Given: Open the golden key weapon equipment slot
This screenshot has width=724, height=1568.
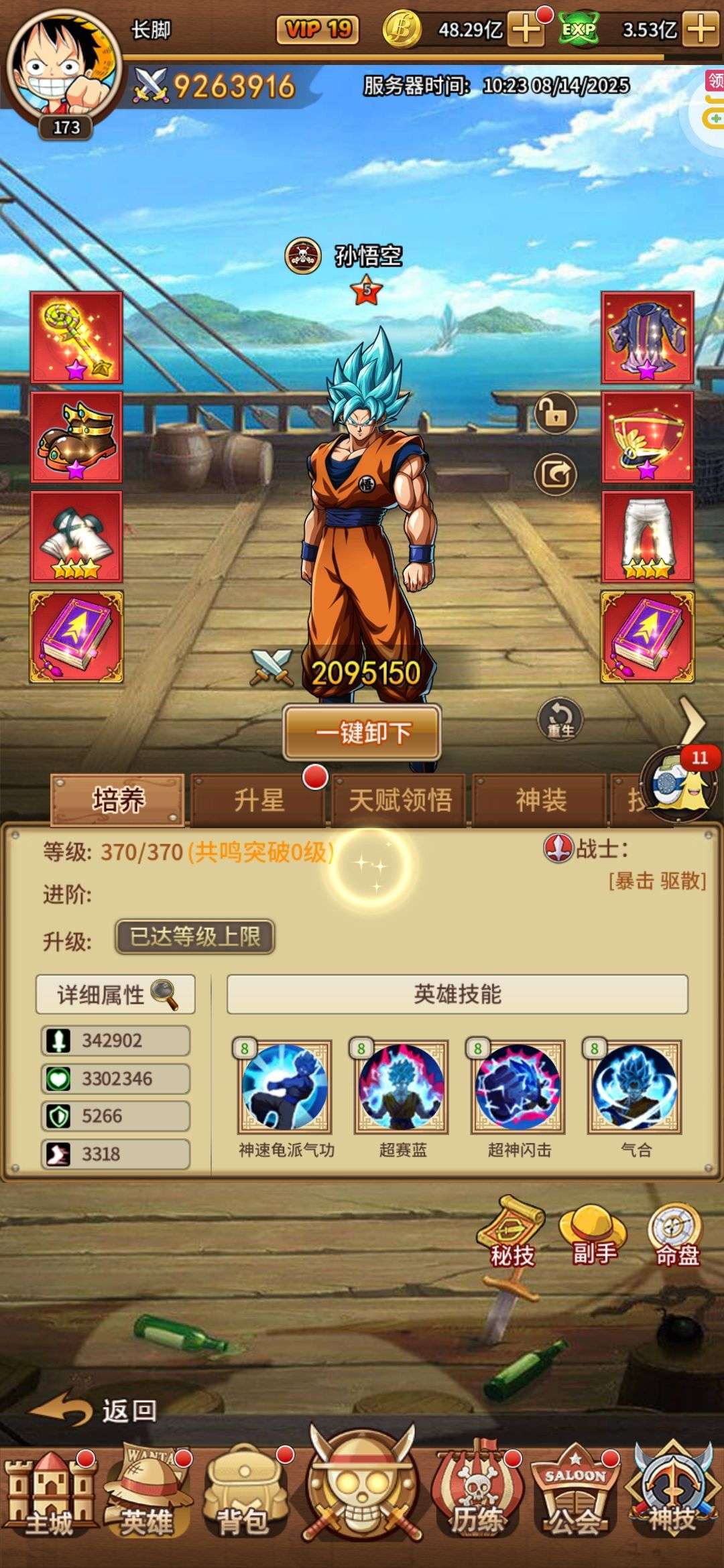Looking at the screenshot, I should [76, 338].
